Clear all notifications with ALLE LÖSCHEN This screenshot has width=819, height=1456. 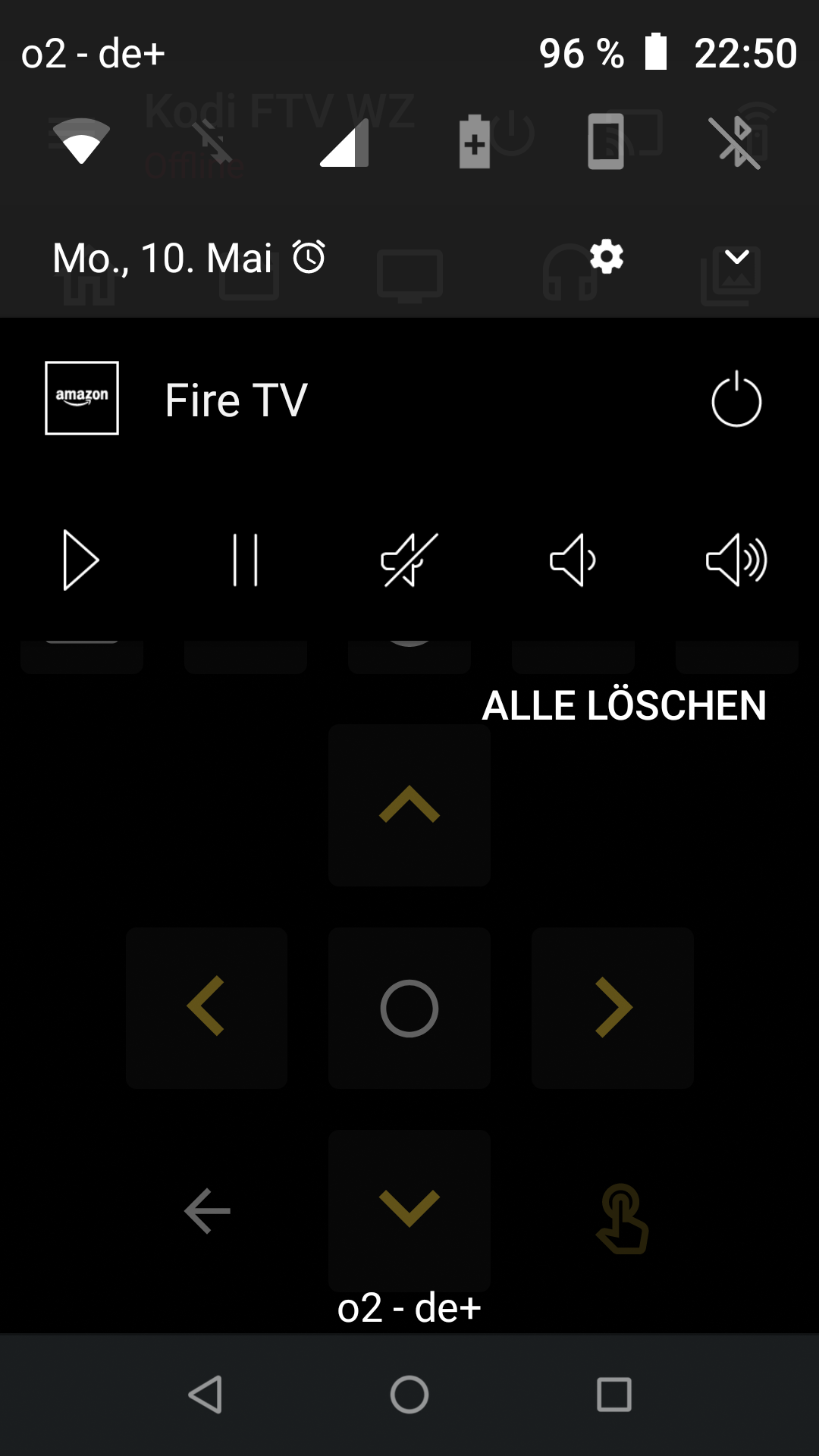click(x=624, y=705)
